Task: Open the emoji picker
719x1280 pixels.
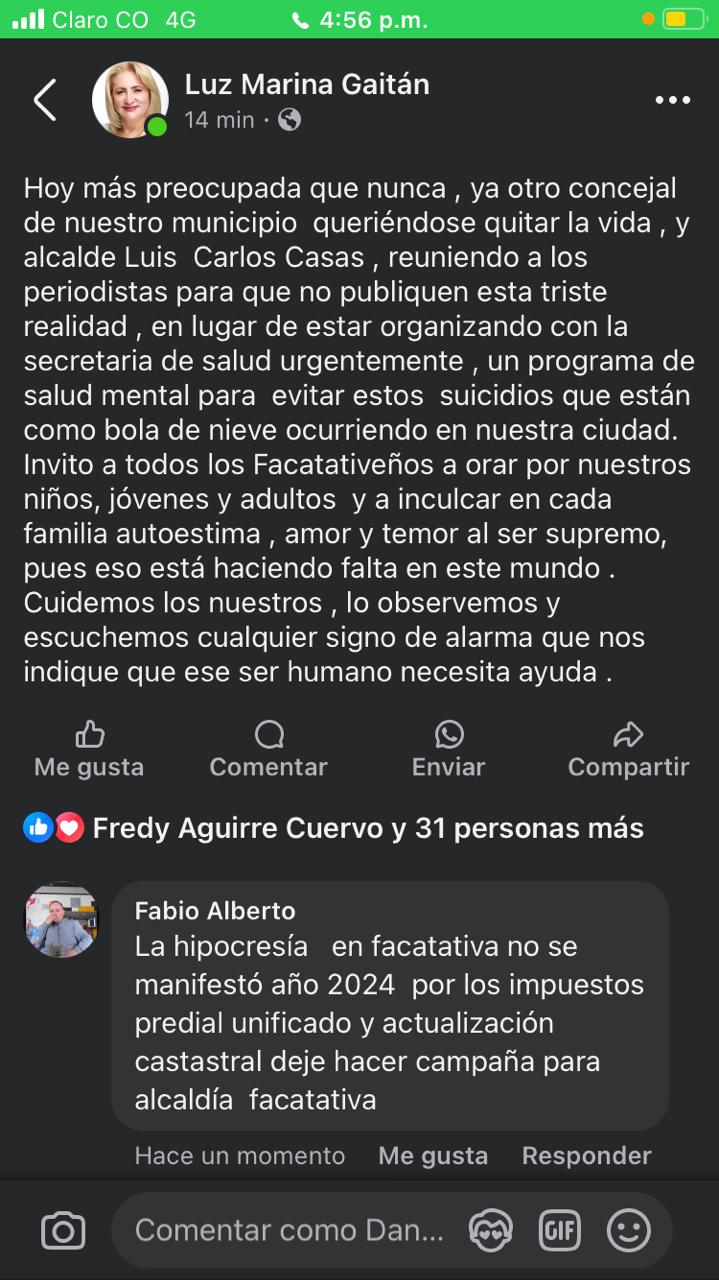Action: (629, 1230)
